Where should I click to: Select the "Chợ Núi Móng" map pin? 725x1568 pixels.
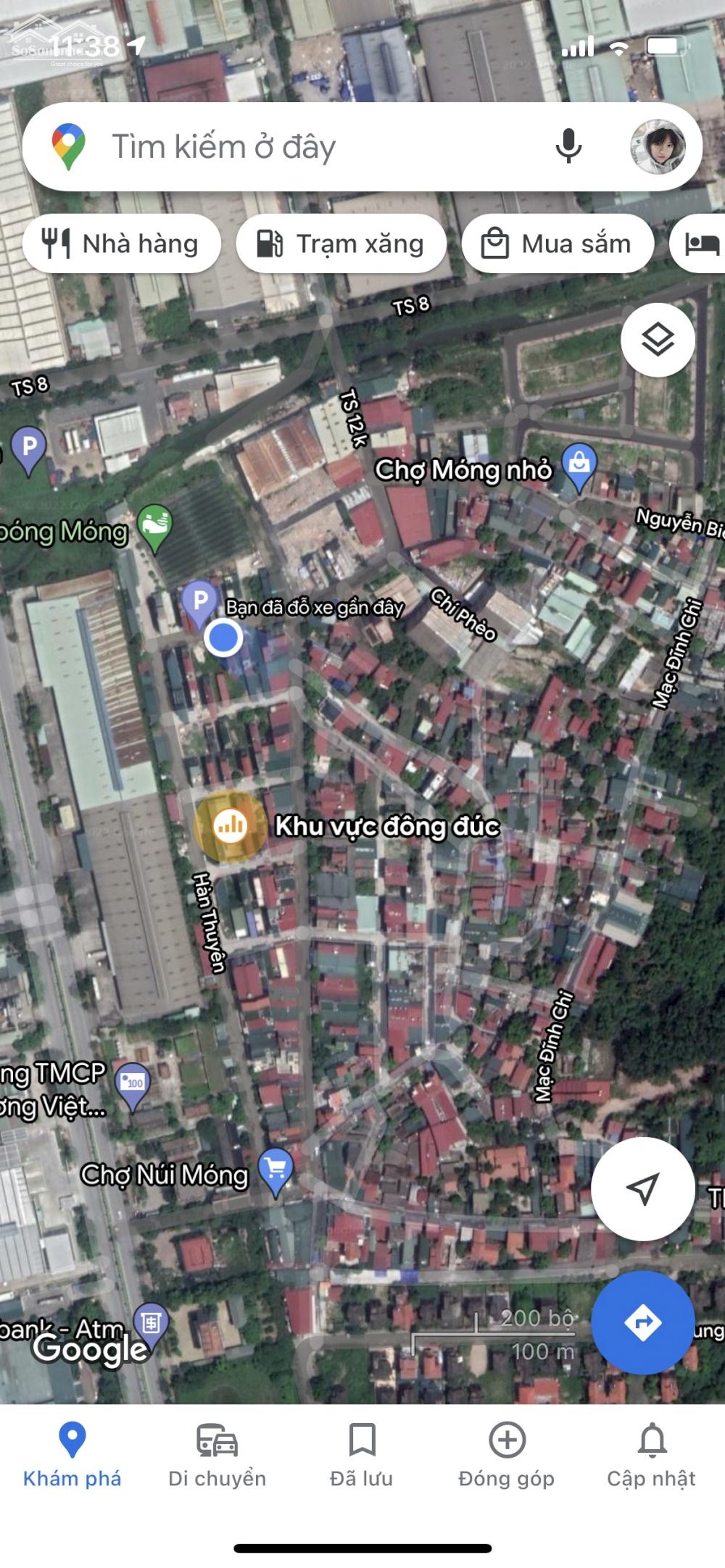click(x=275, y=1169)
